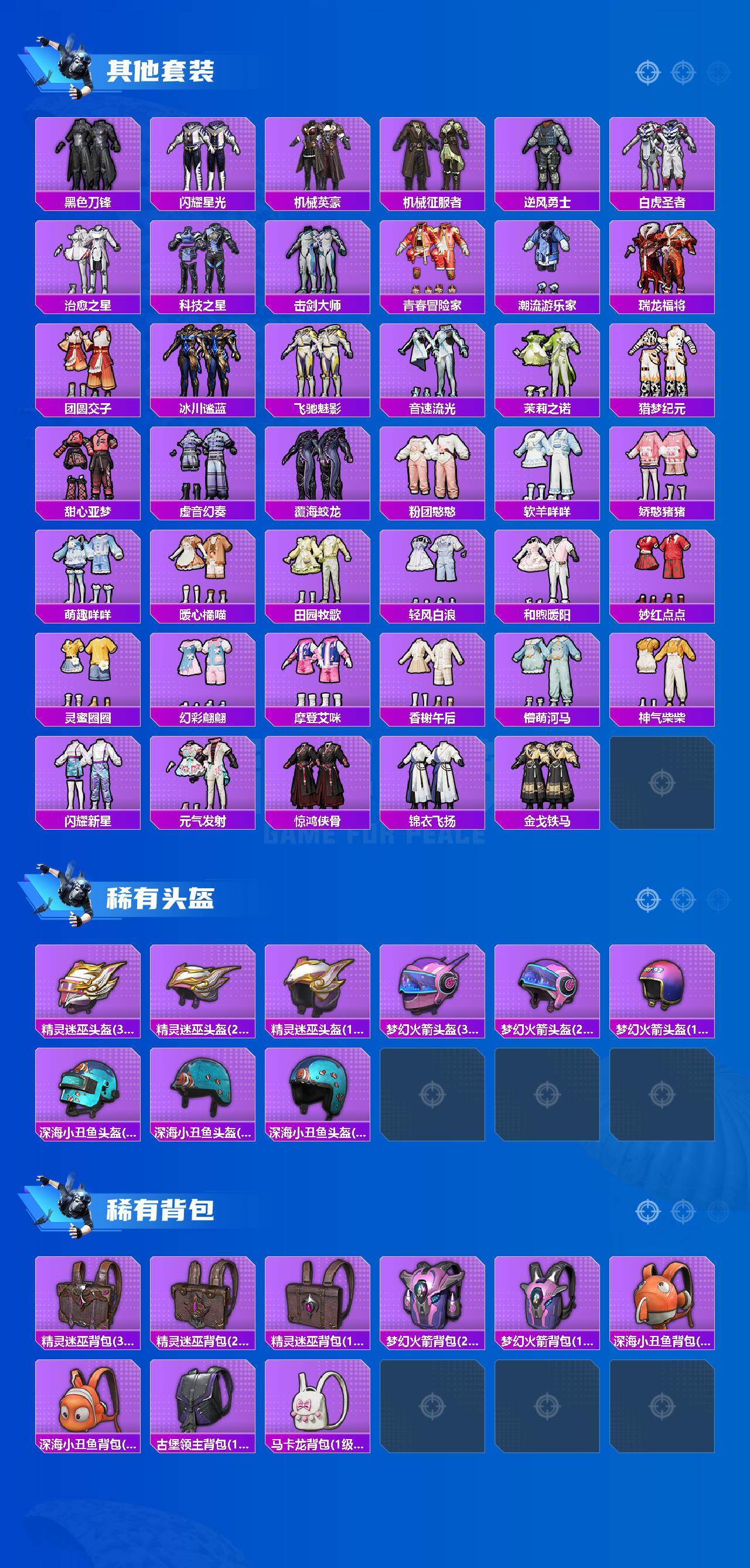Select the 冰川谧蓝 outfit icon
750x1568 pixels.
tap(203, 365)
